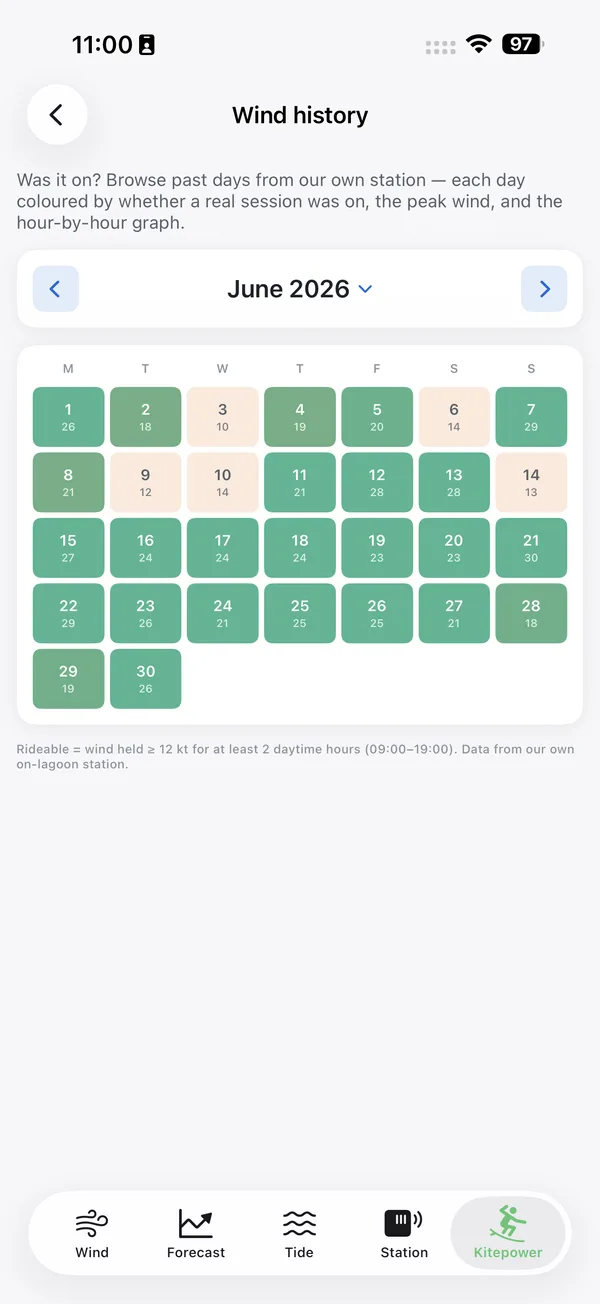Open the June 2026 month picker

pyautogui.click(x=300, y=289)
